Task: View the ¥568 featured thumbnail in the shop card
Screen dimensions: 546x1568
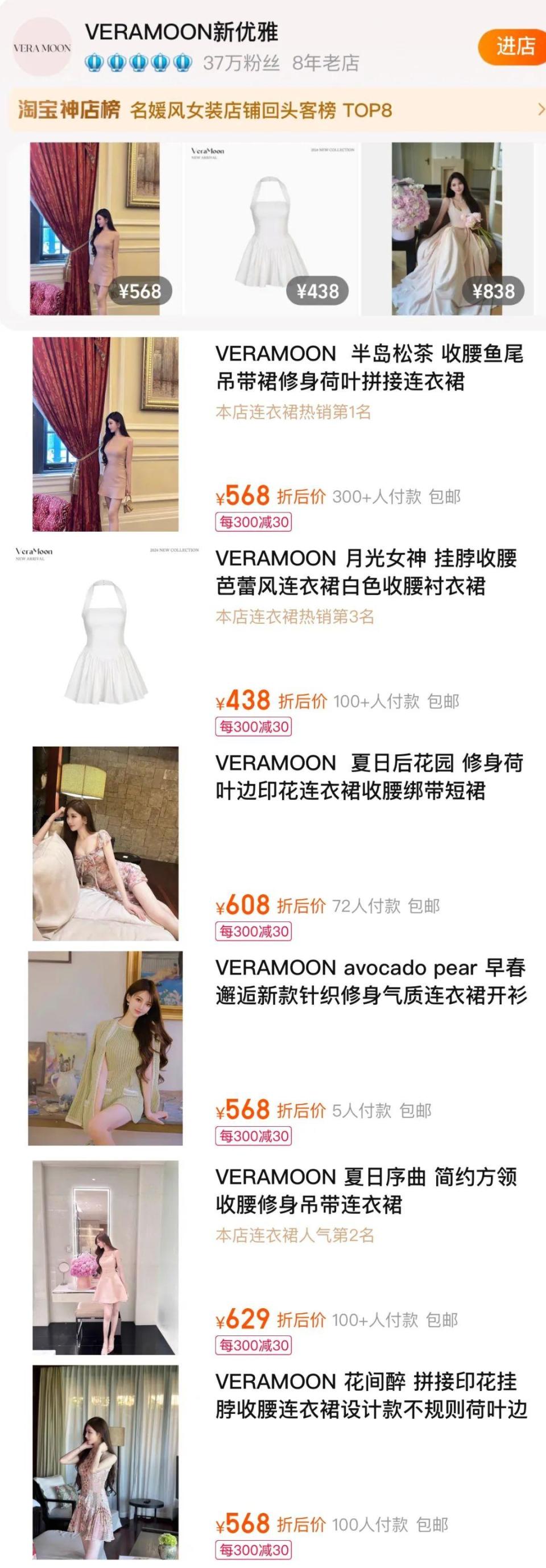Action: click(95, 229)
